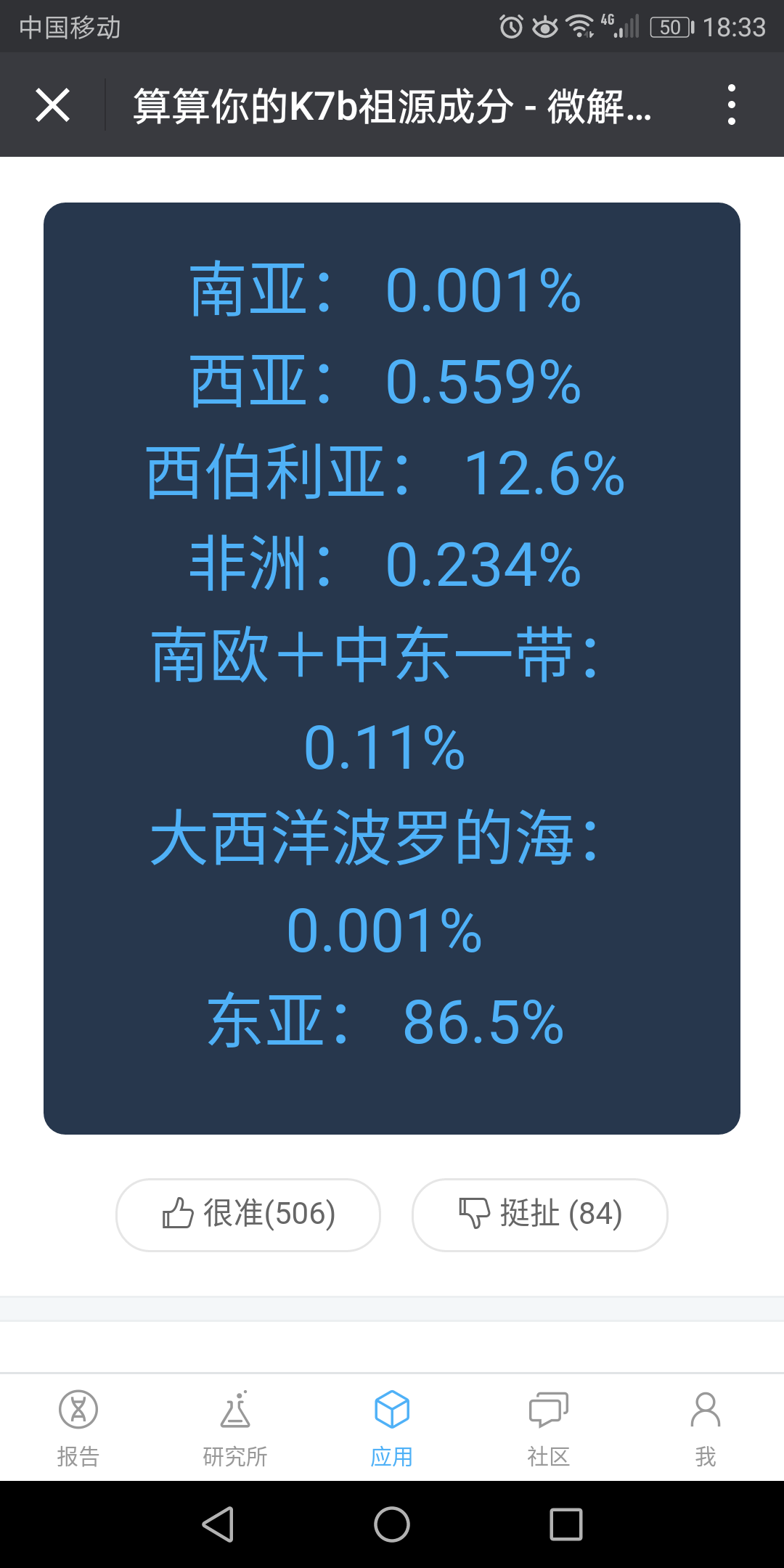Viewport: 784px width, 1568px height.
Task: Vote 挺扯 thumbs-down on the result
Action: point(540,1214)
